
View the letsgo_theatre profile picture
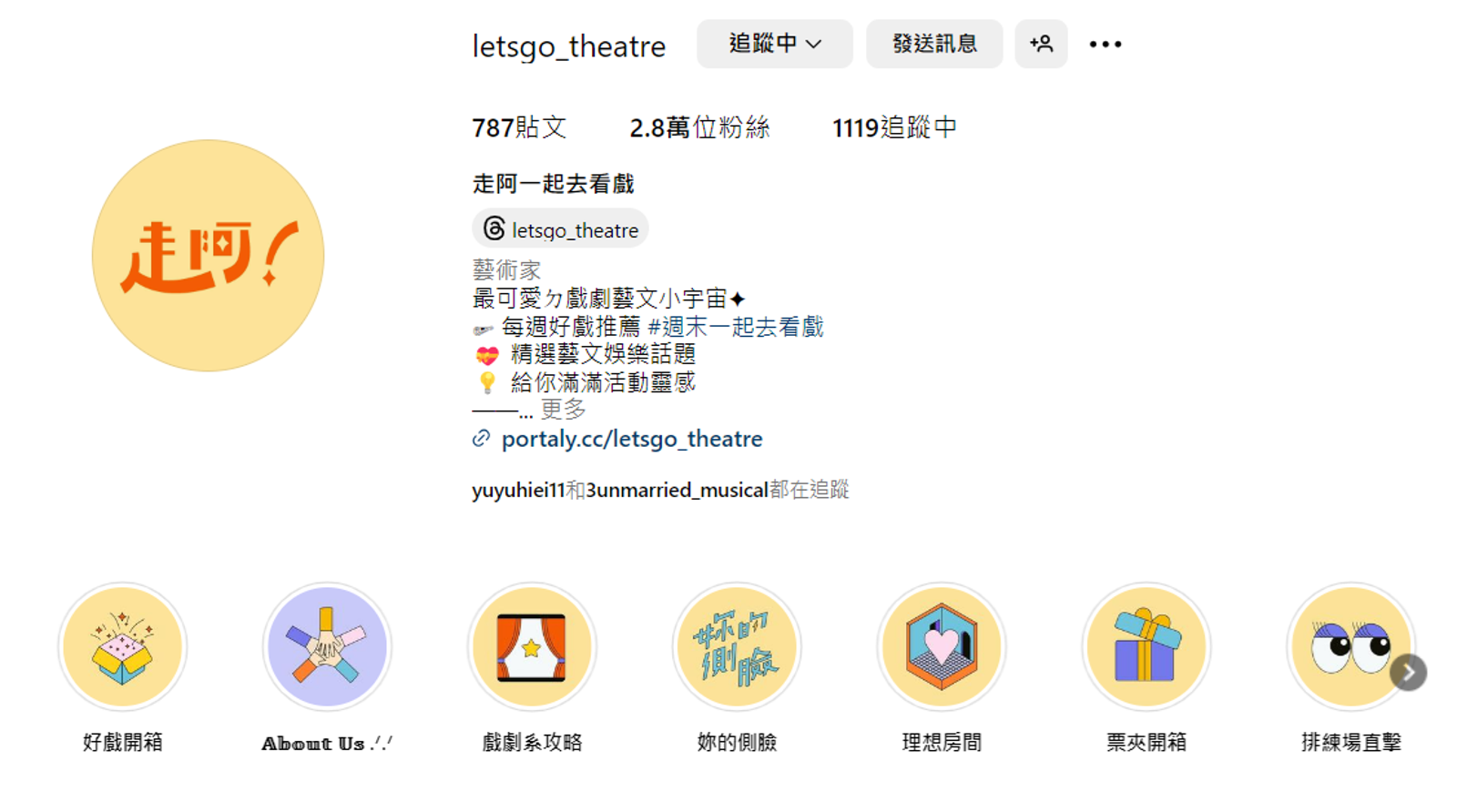coord(208,255)
